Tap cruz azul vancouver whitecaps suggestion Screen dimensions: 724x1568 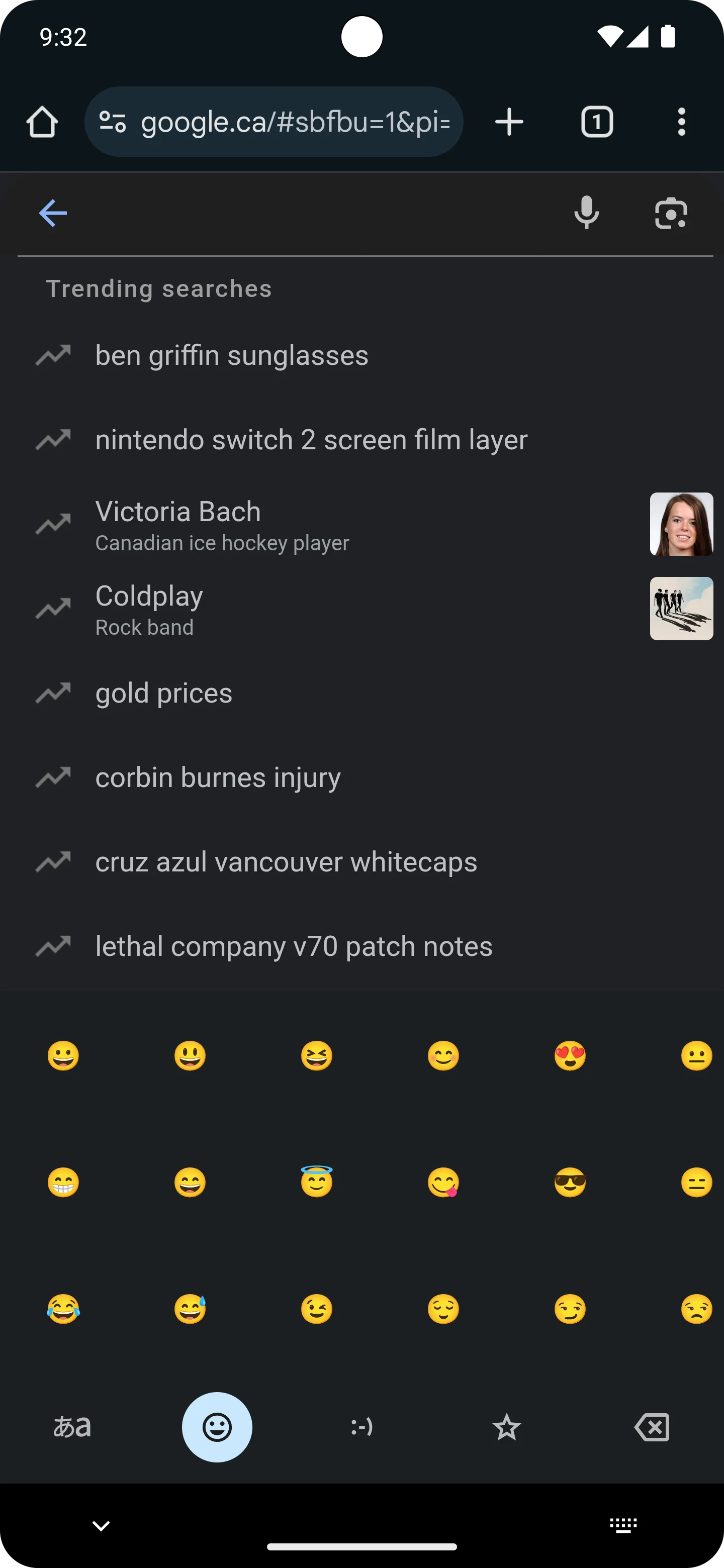coord(361,862)
